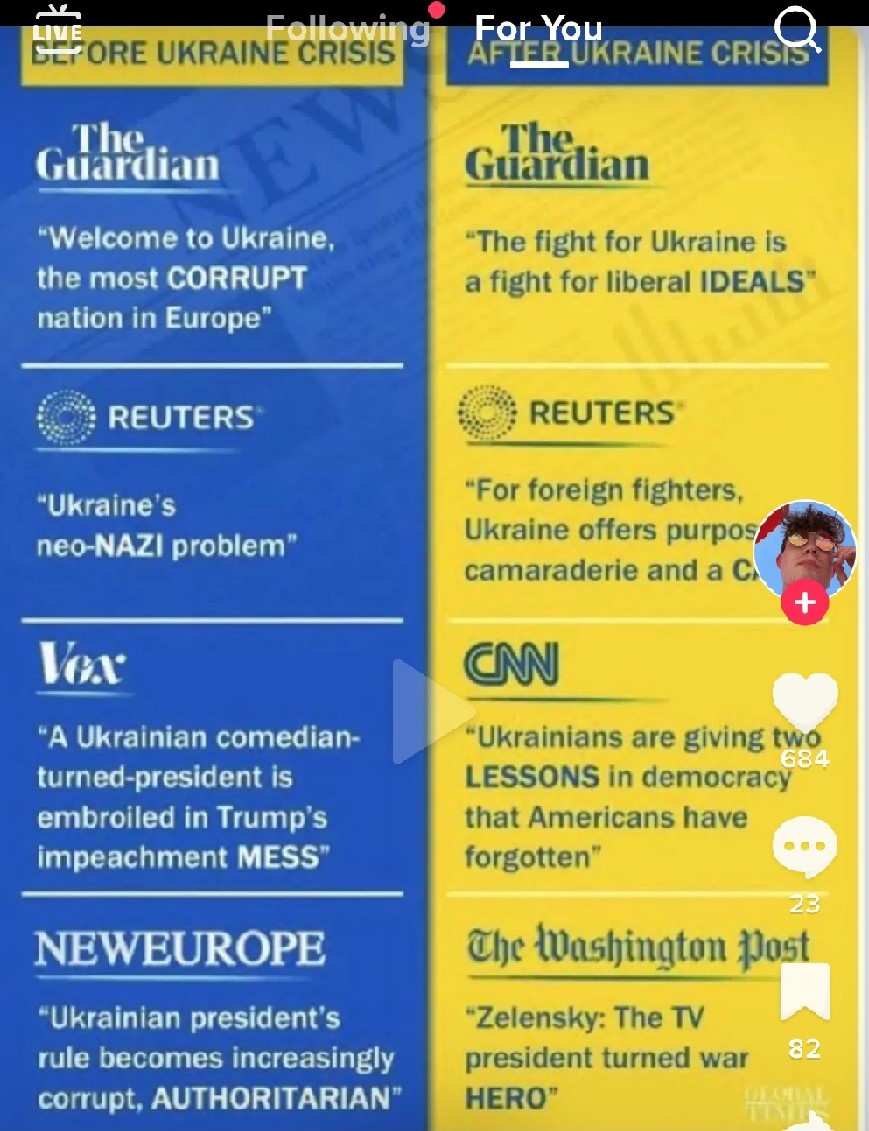Image resolution: width=869 pixels, height=1131 pixels.
Task: Follow the creator with plus button
Action: 805,603
